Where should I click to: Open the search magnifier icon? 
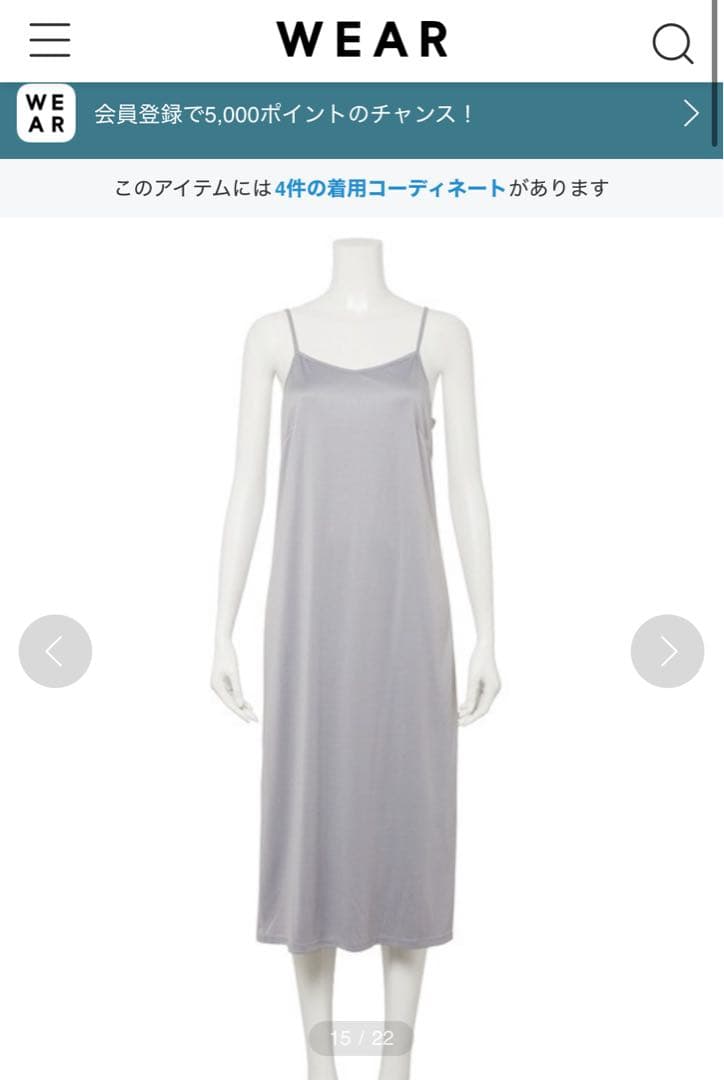click(672, 43)
